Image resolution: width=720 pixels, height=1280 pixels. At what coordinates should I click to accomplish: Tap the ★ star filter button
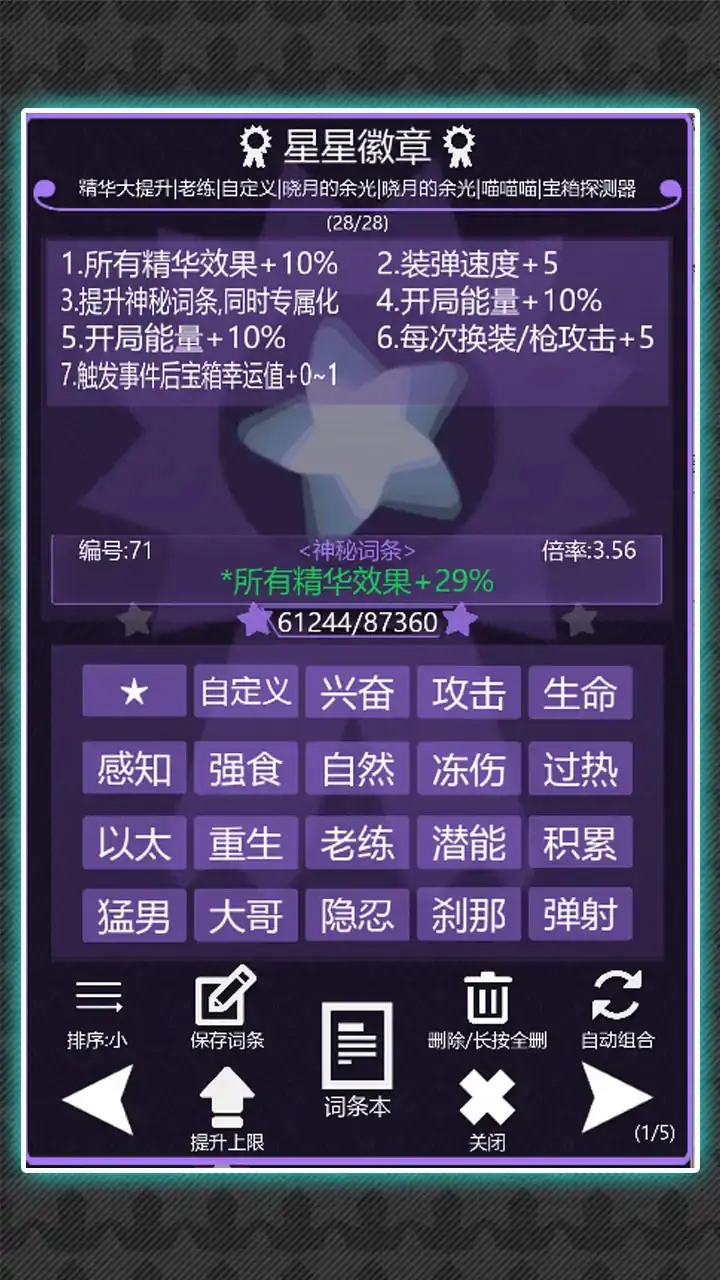[134, 692]
